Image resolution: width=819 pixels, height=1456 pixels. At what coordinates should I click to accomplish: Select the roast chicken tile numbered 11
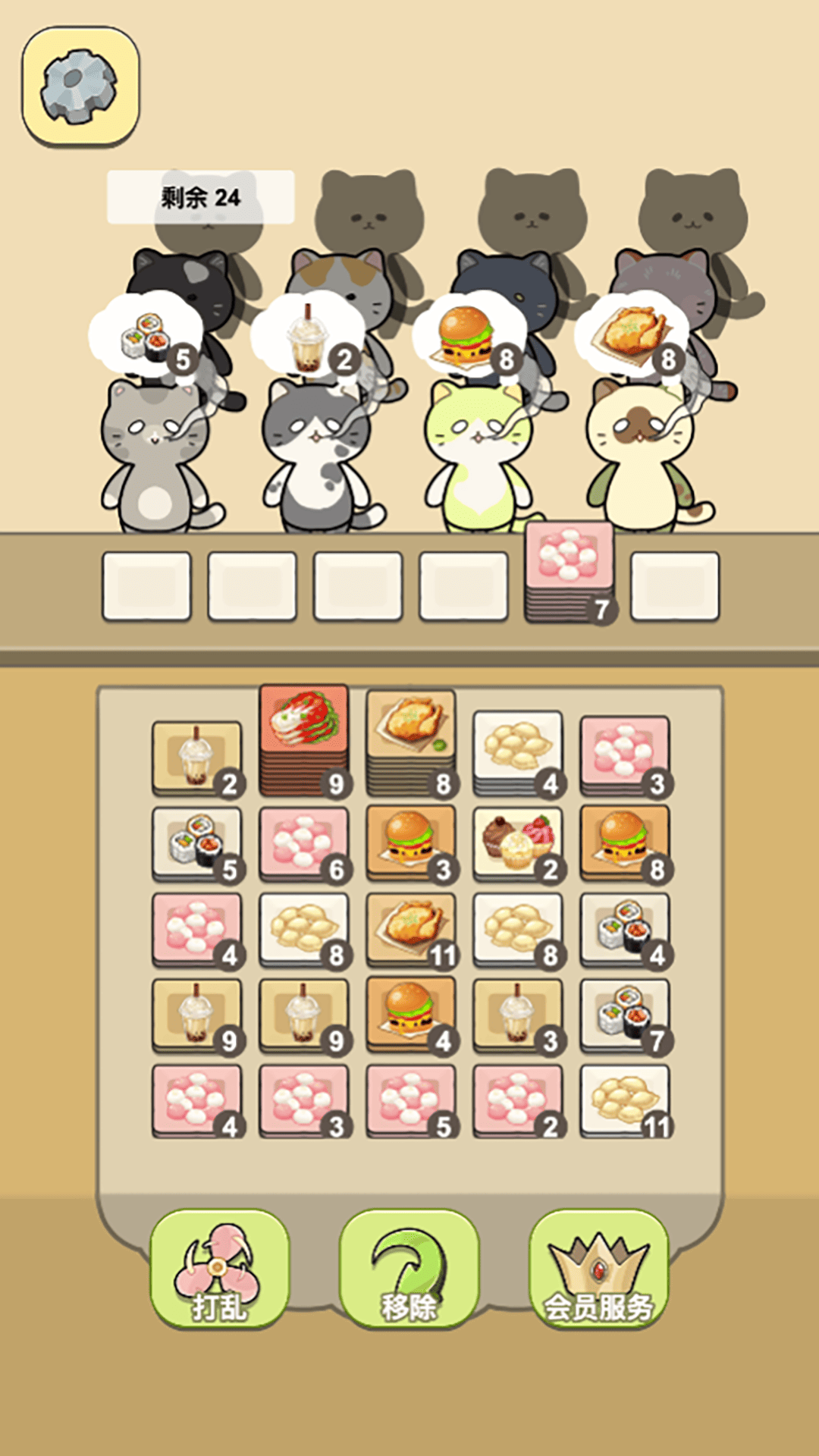410,927
